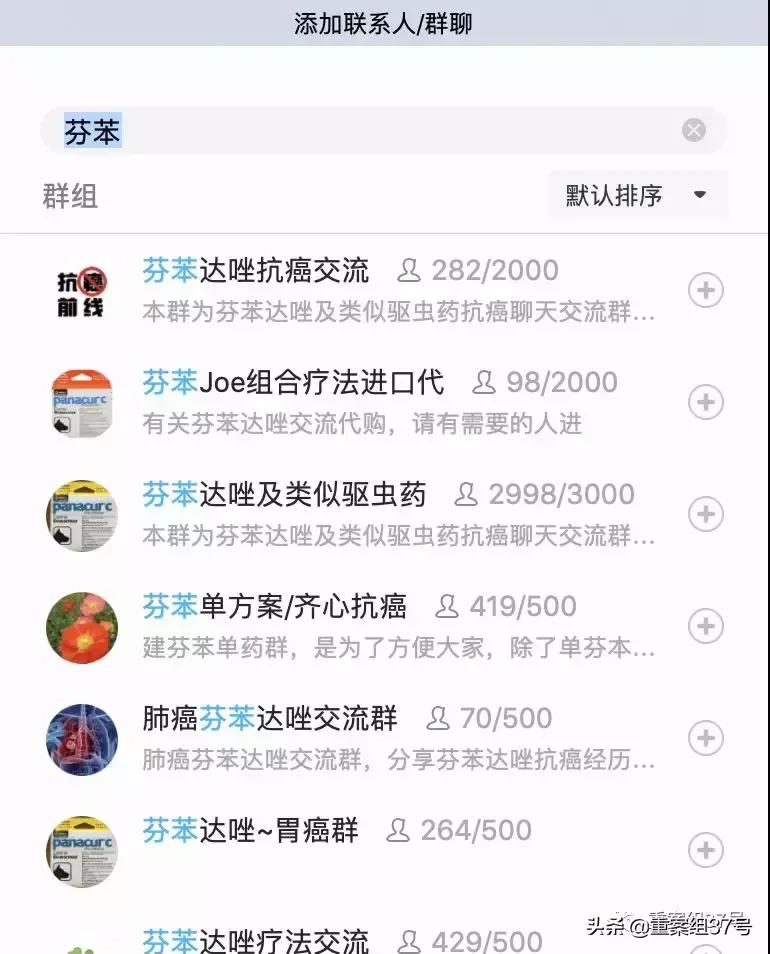This screenshot has width=770, height=954.
Task: Clear the search text with the X icon
Action: click(x=694, y=131)
